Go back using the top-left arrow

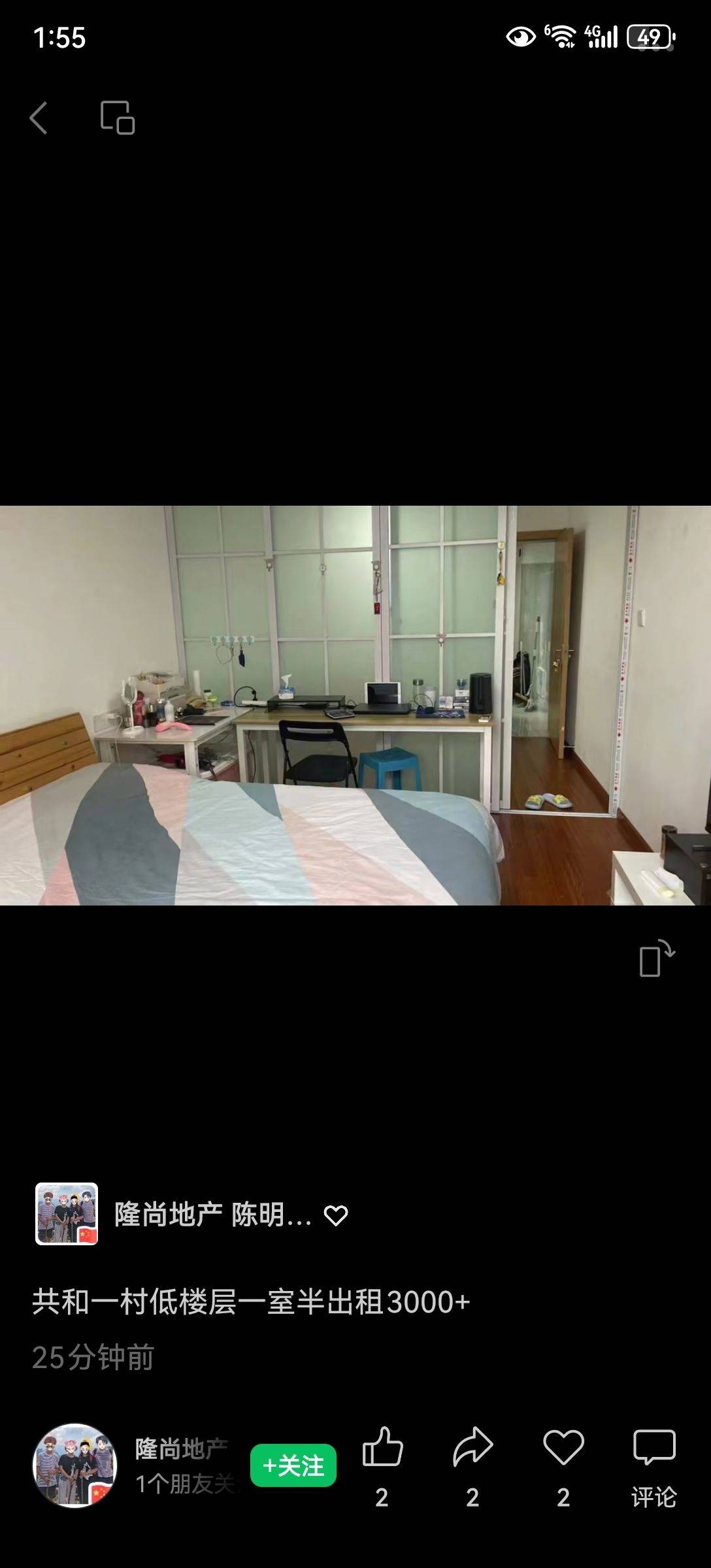(39, 118)
